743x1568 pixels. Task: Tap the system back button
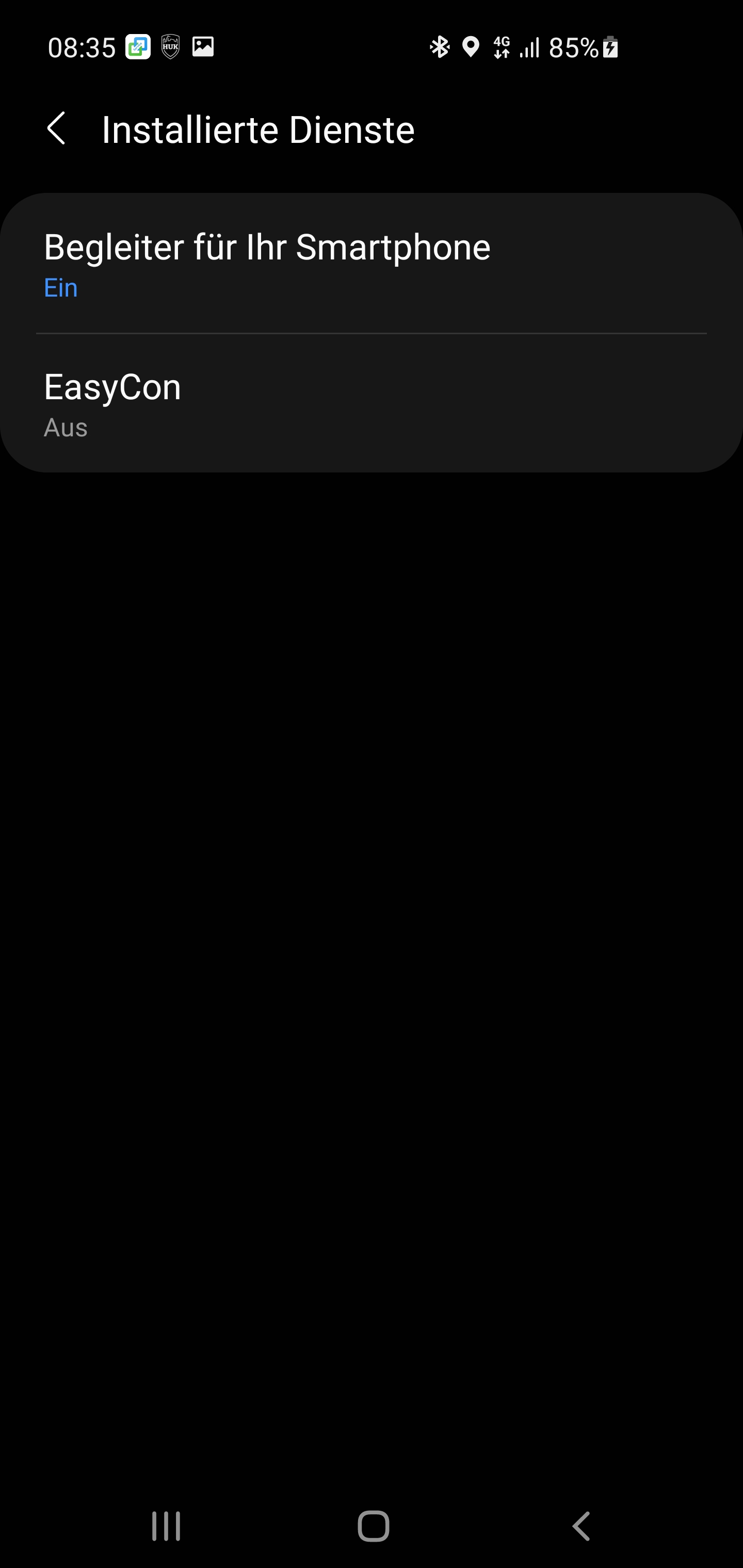[581, 1525]
